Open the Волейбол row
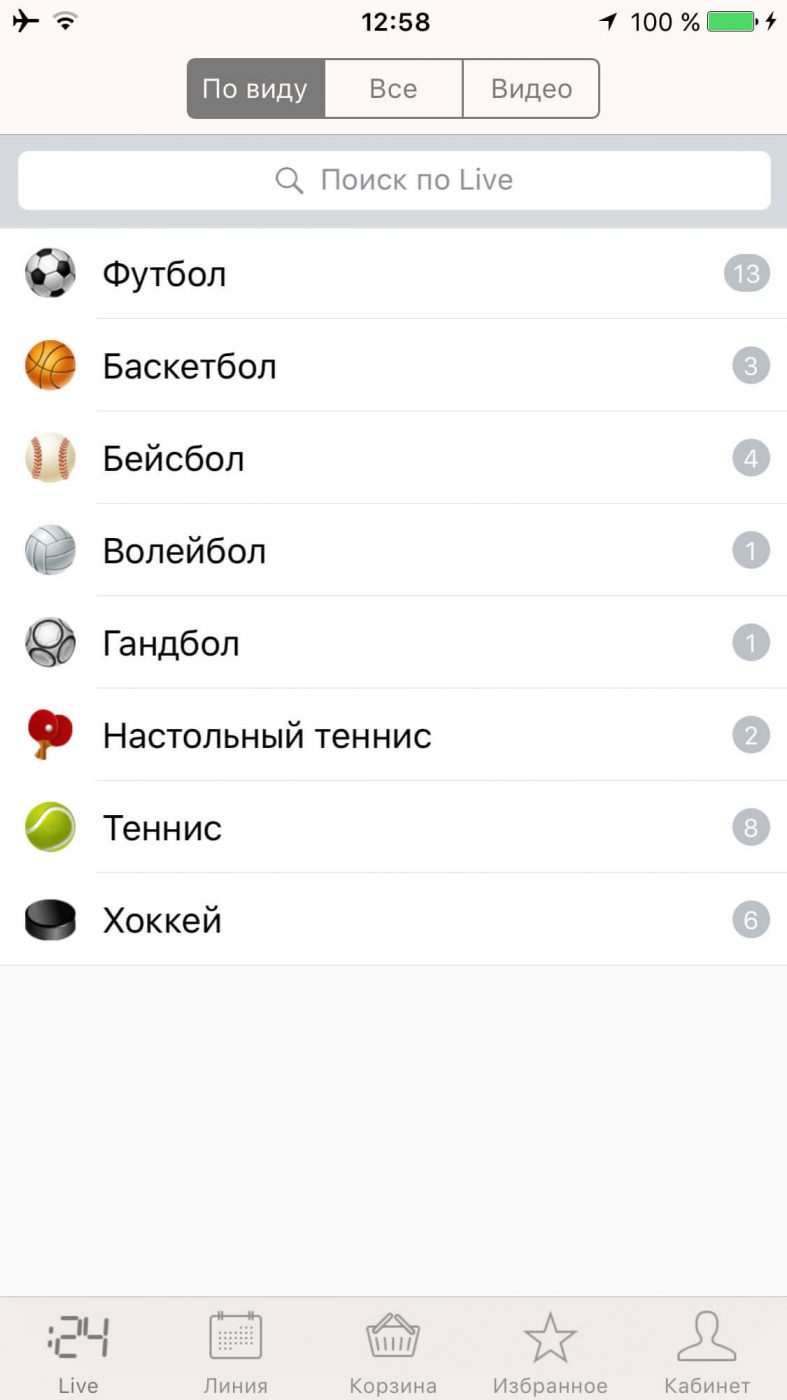The height and width of the screenshot is (1400, 787). [394, 551]
